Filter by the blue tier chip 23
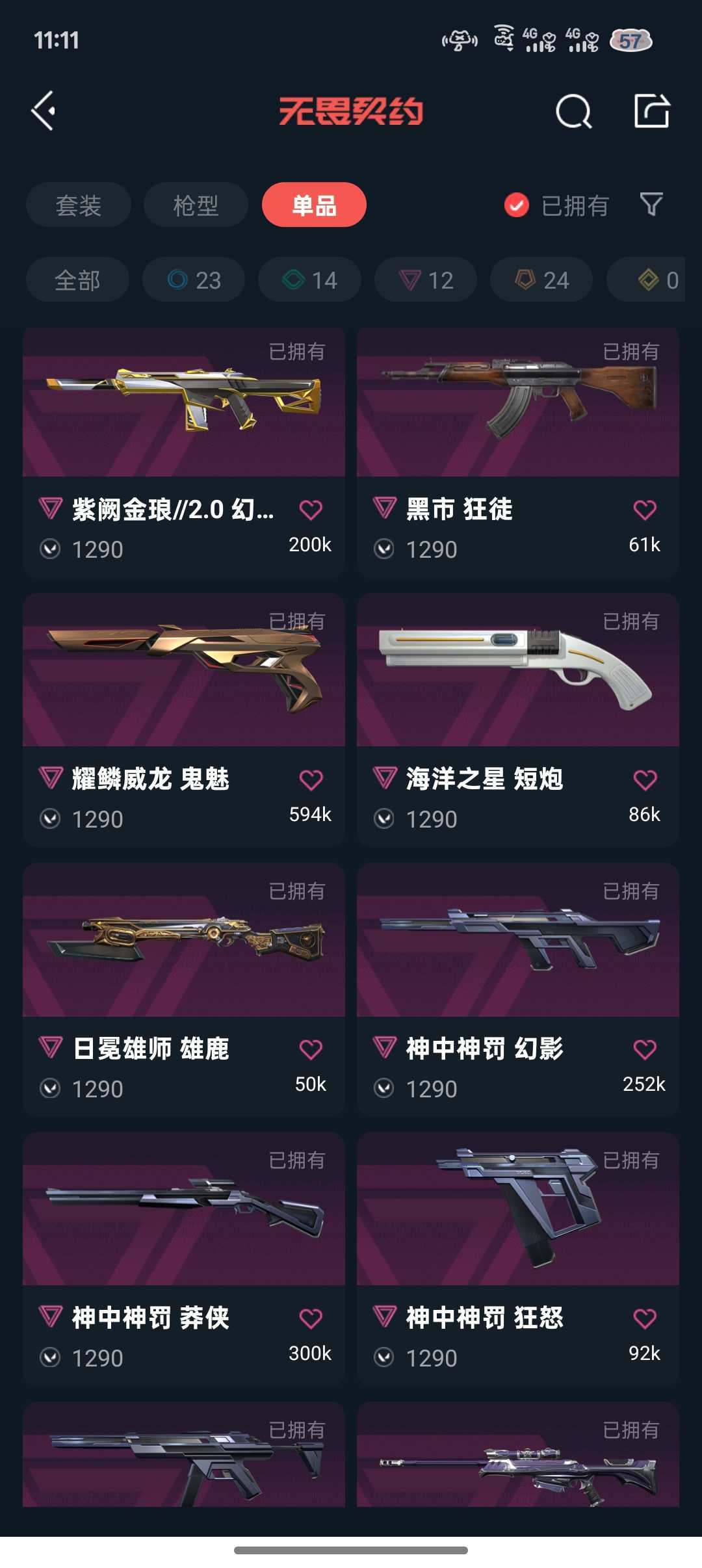702x1568 pixels. point(194,280)
